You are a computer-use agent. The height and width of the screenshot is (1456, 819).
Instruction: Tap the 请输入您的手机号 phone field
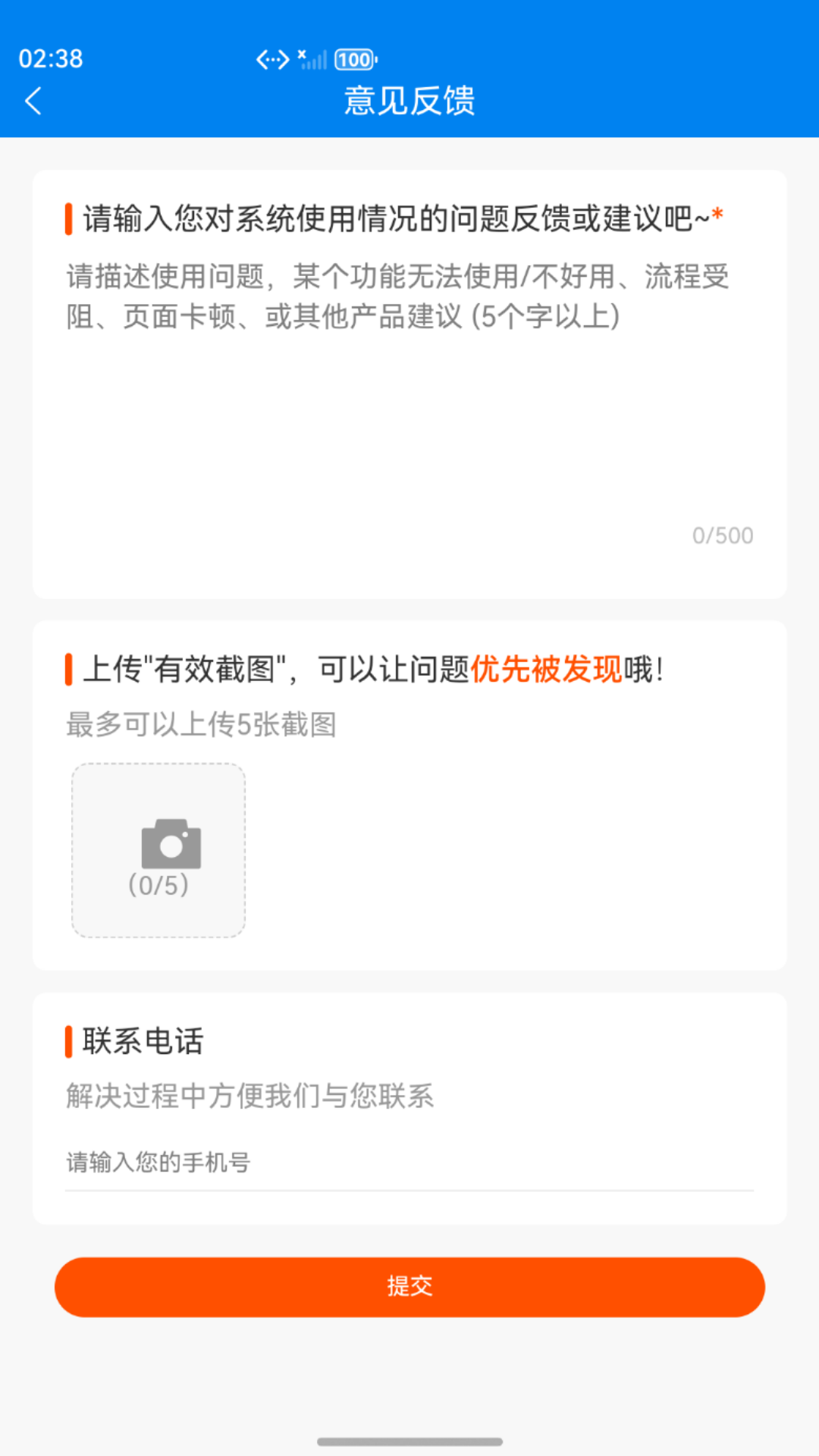303,1162
